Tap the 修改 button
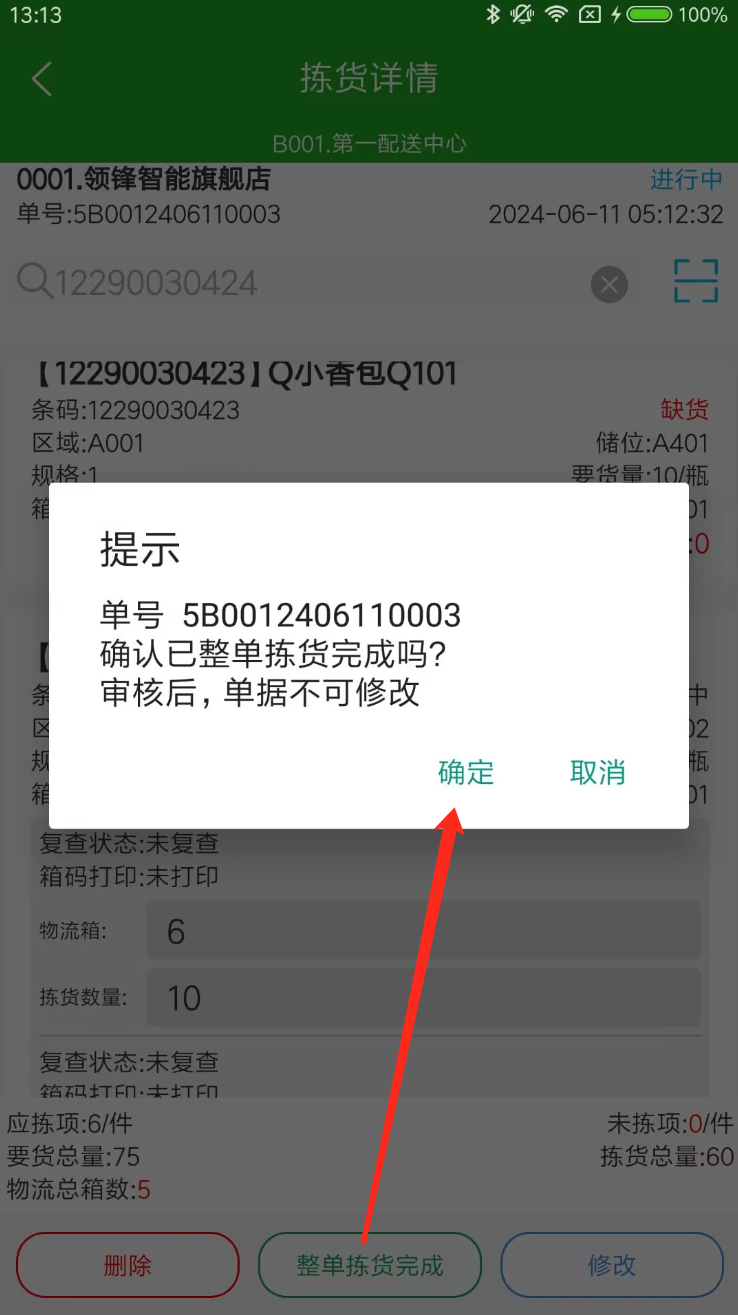738x1315 pixels. tap(611, 1265)
